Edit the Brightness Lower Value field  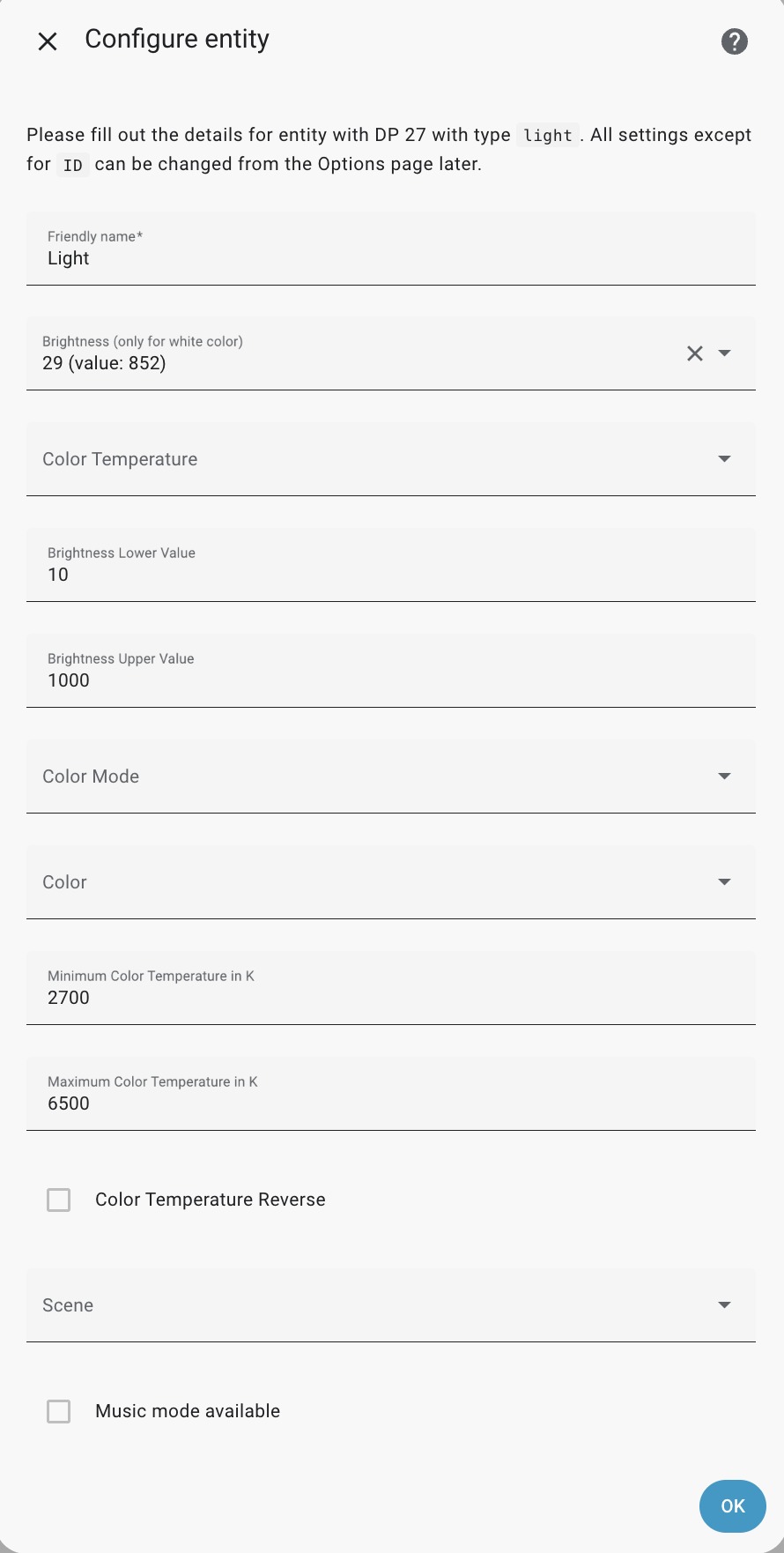point(390,575)
